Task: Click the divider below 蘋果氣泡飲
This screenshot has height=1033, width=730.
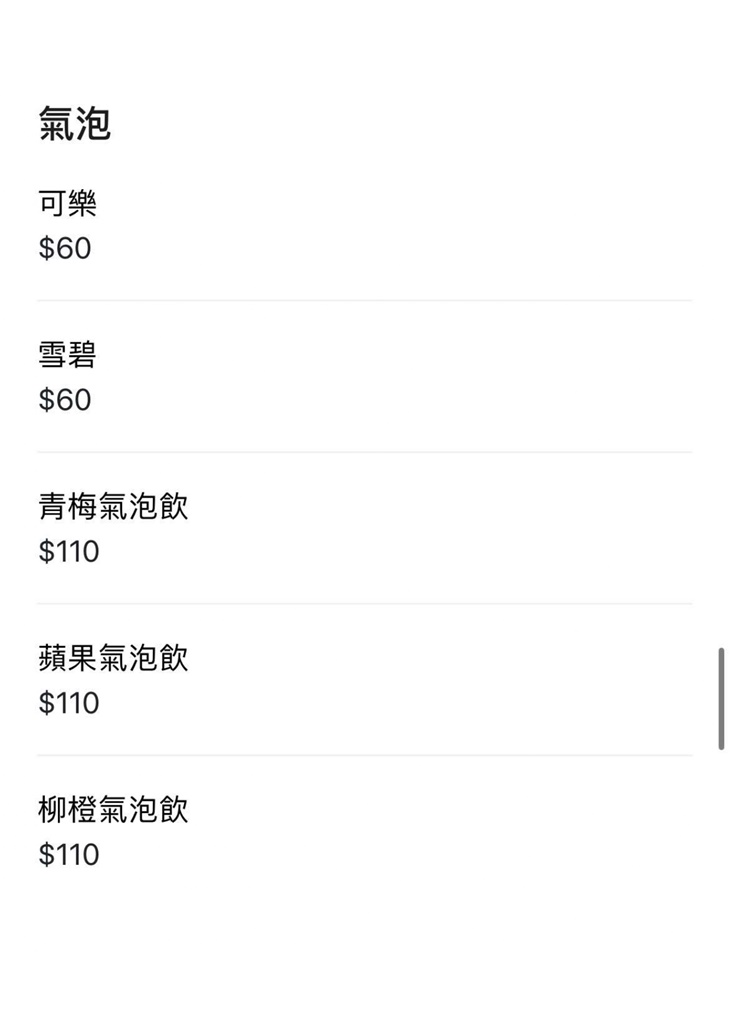Action: 365,752
